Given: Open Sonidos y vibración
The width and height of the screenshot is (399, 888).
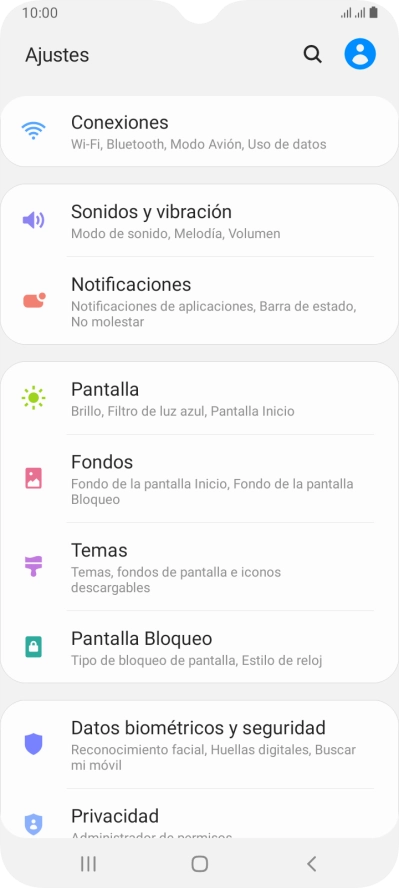Looking at the screenshot, I should click(199, 220).
